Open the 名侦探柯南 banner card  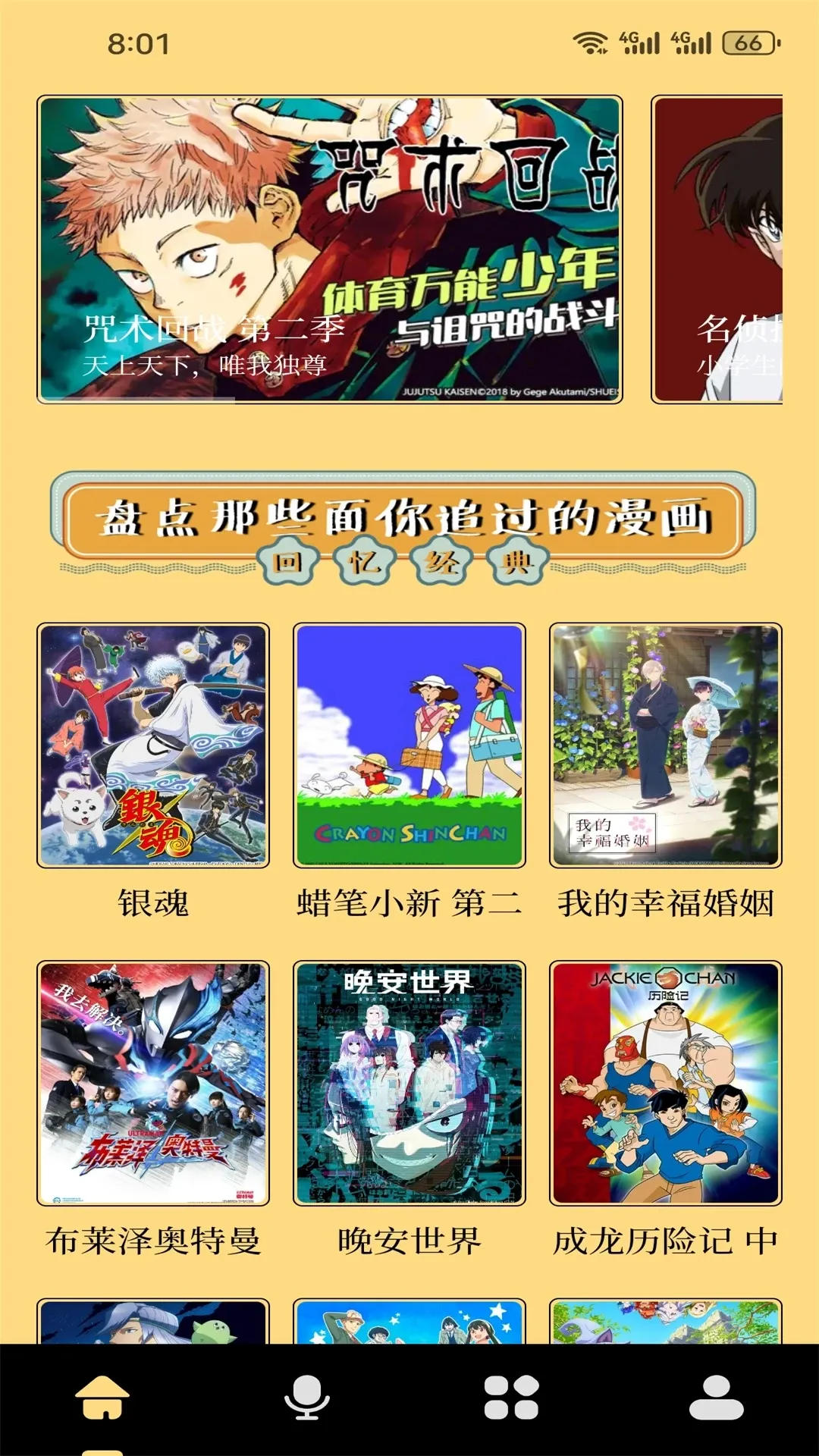click(x=717, y=249)
